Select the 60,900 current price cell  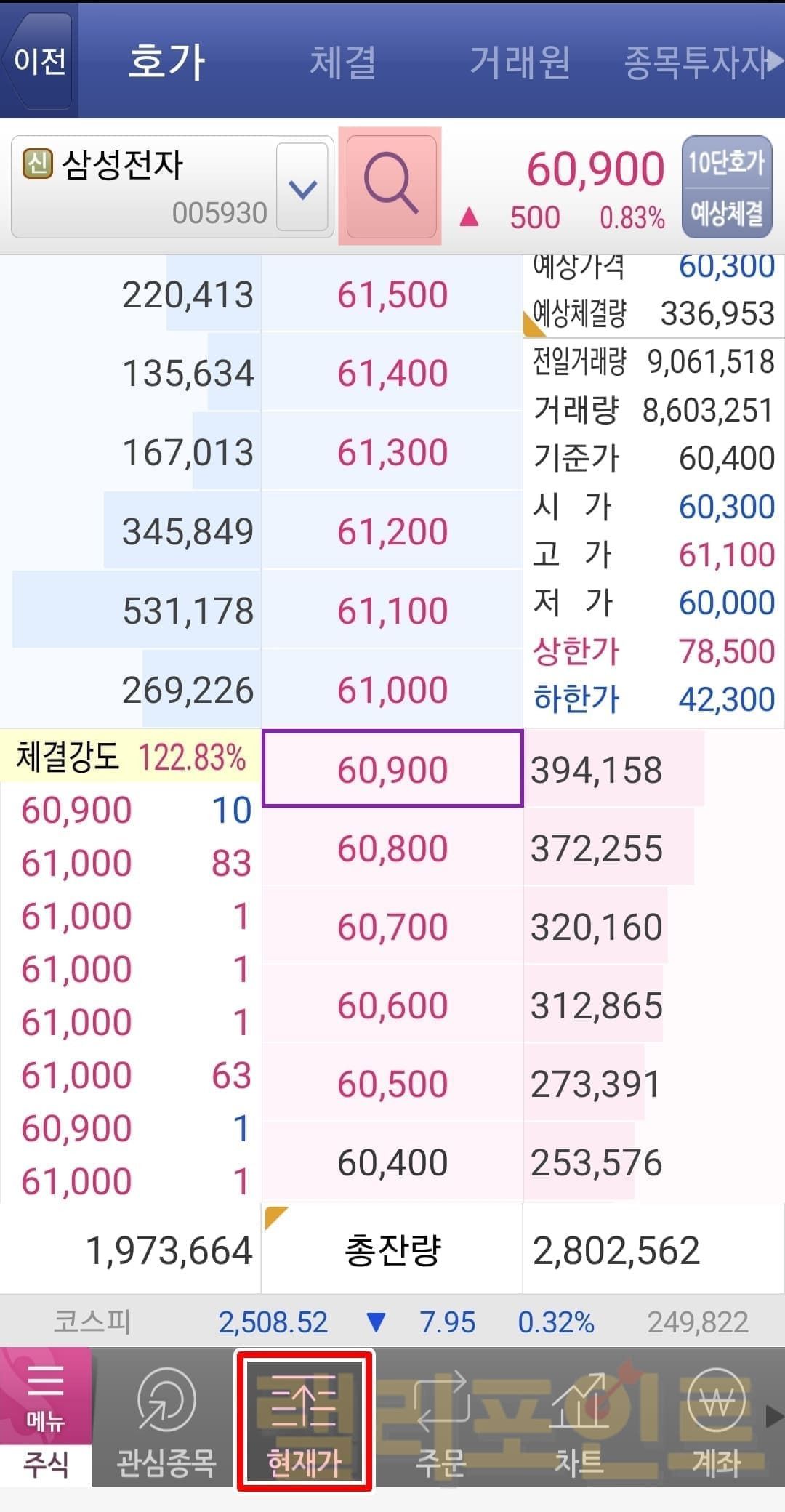click(x=392, y=769)
